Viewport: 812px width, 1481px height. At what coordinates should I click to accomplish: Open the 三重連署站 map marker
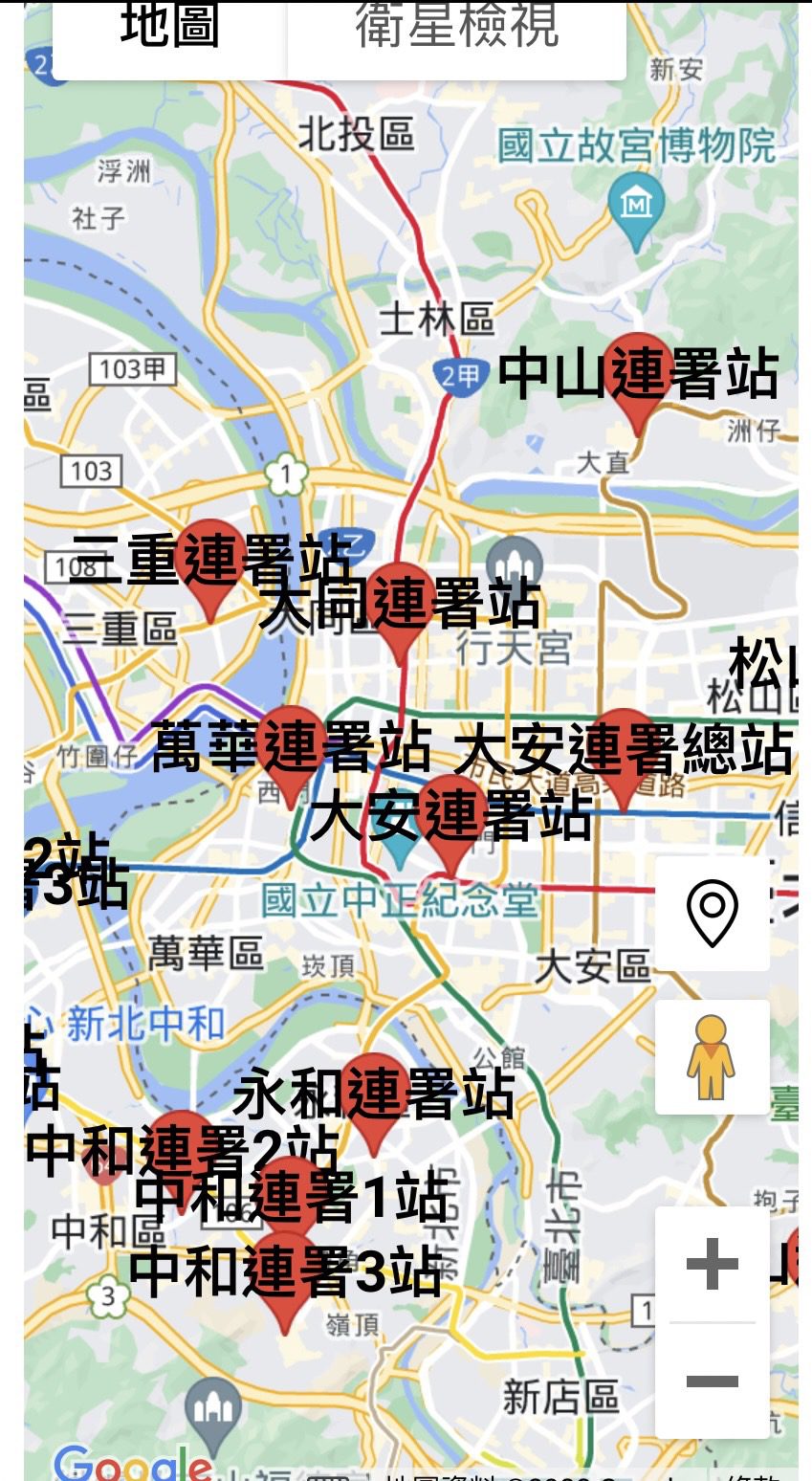(x=210, y=563)
